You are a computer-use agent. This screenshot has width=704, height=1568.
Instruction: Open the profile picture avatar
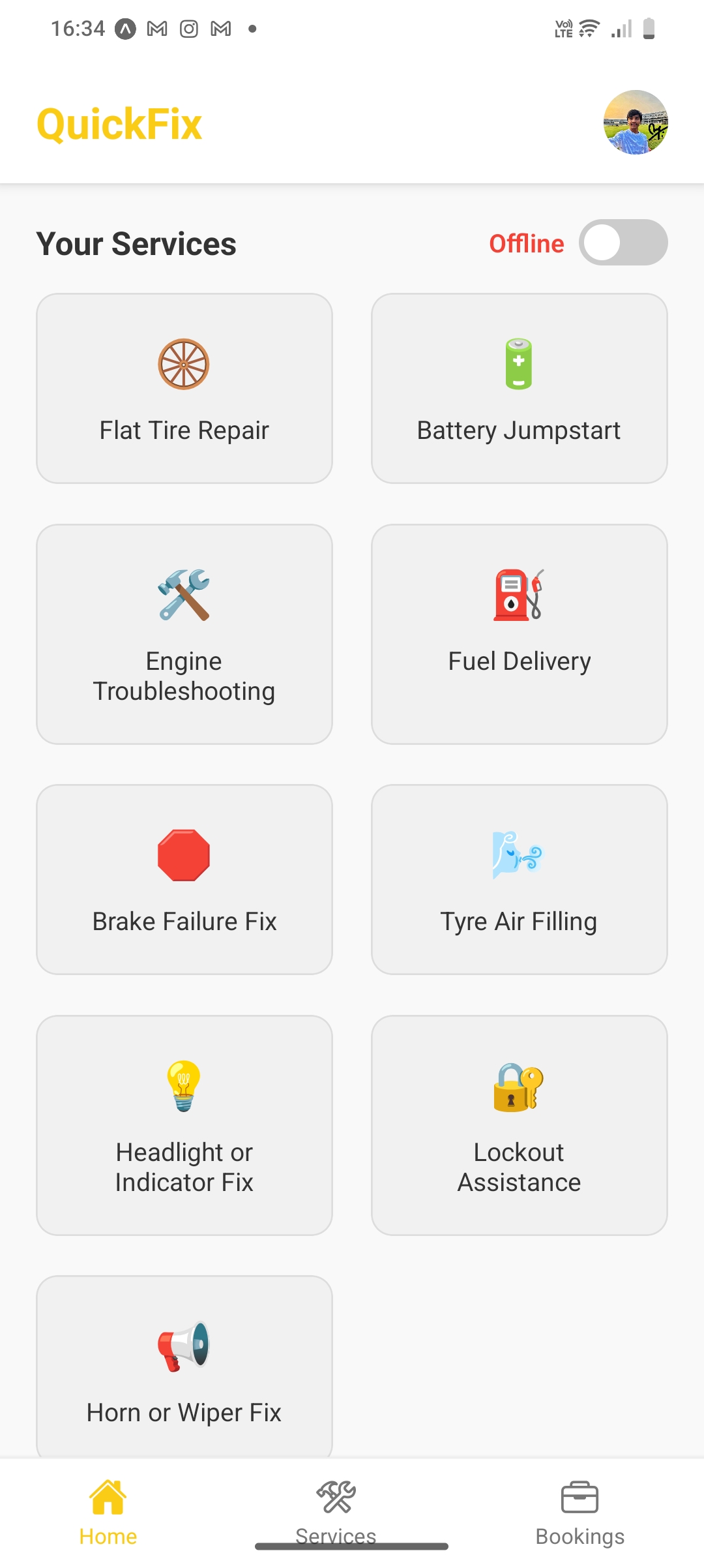click(x=636, y=123)
